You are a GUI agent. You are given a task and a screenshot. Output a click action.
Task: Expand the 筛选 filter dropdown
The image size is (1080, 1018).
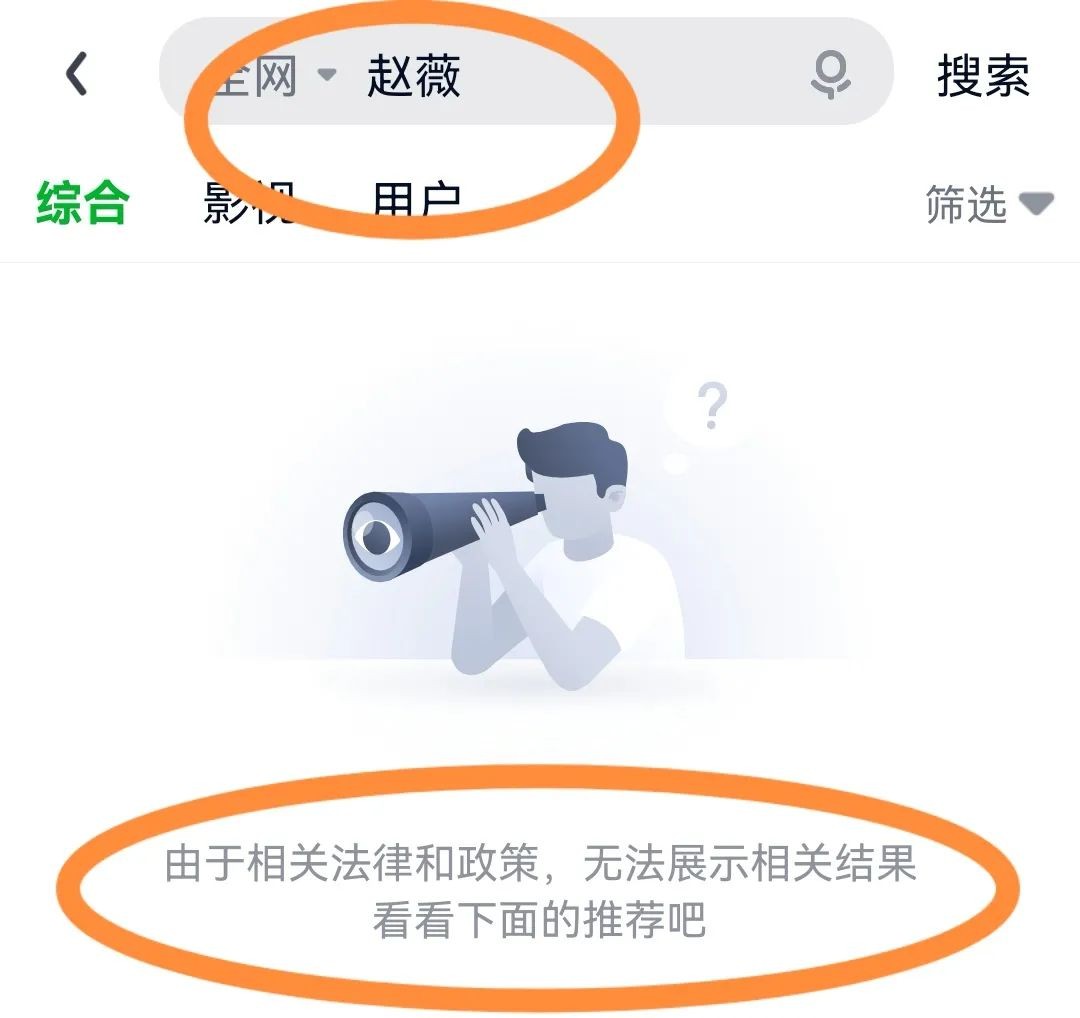coord(988,204)
